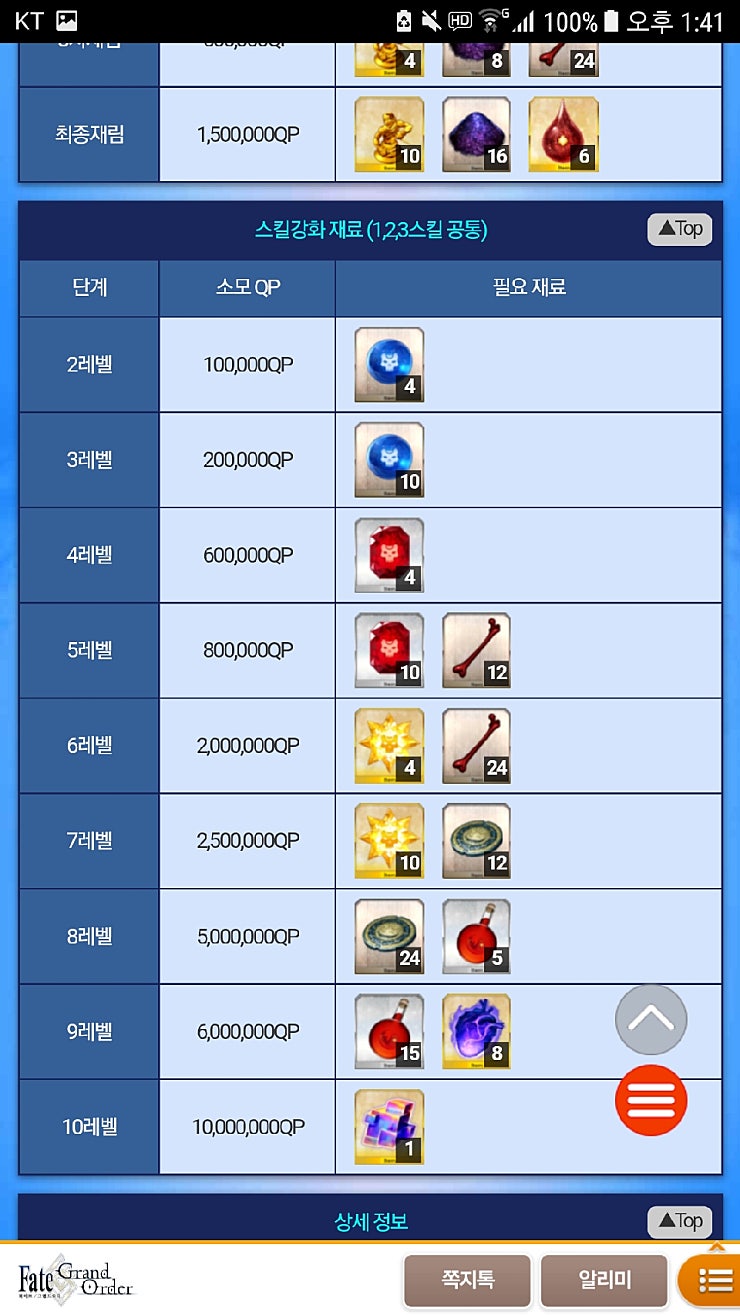The width and height of the screenshot is (740, 1315).
Task: Tap the gray floating up-arrow button
Action: point(651,1019)
